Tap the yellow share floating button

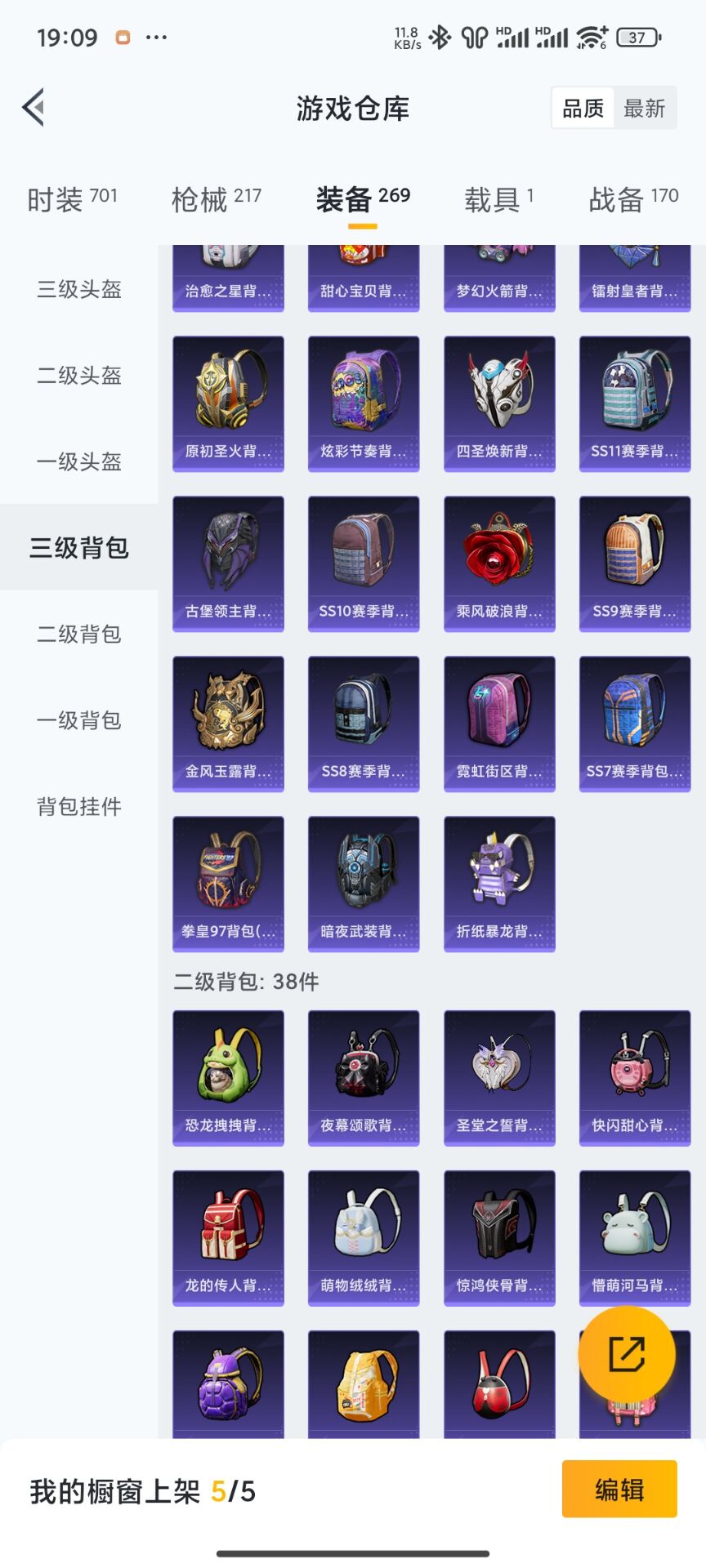(x=627, y=1354)
